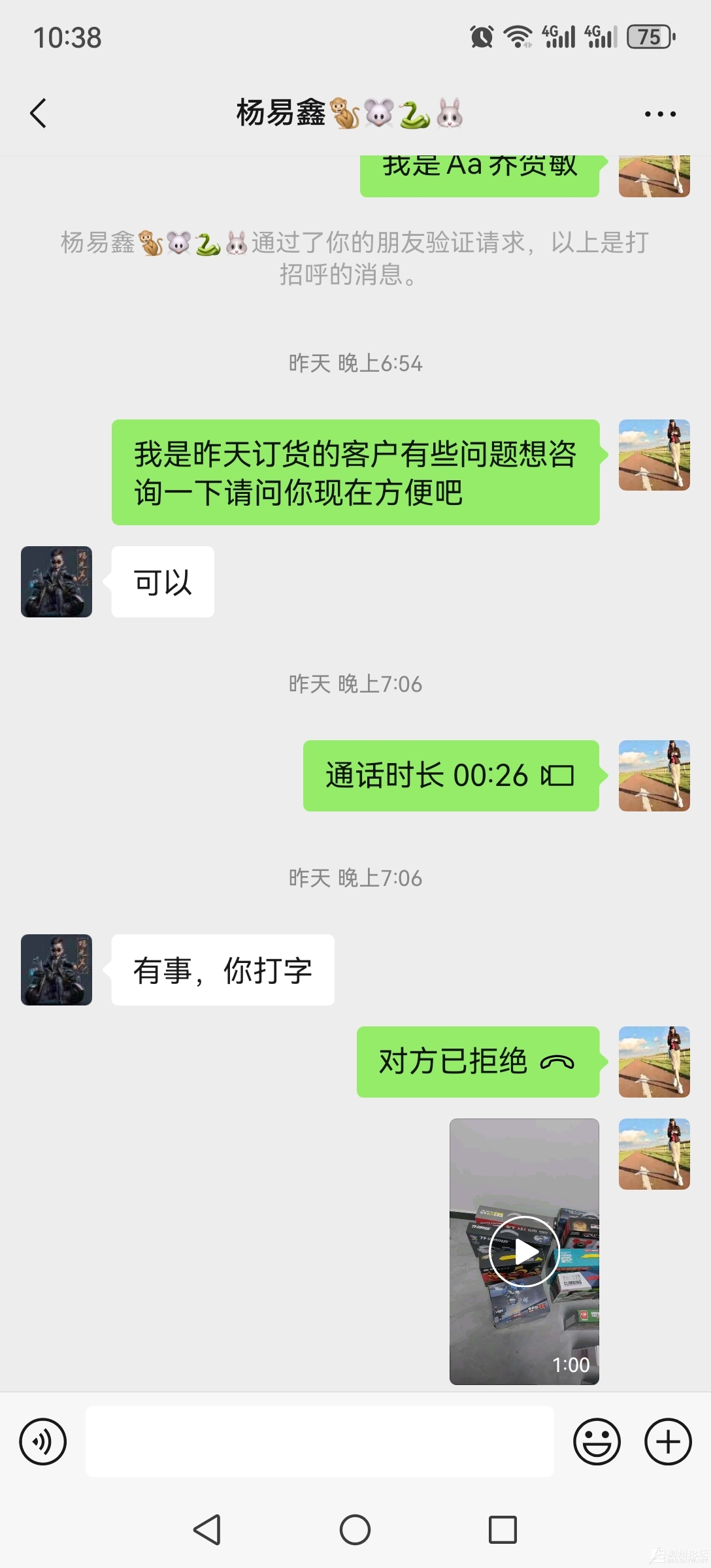This screenshot has width=711, height=1568.
Task: Open the contact's avatar next to 可以
Action: click(x=57, y=581)
